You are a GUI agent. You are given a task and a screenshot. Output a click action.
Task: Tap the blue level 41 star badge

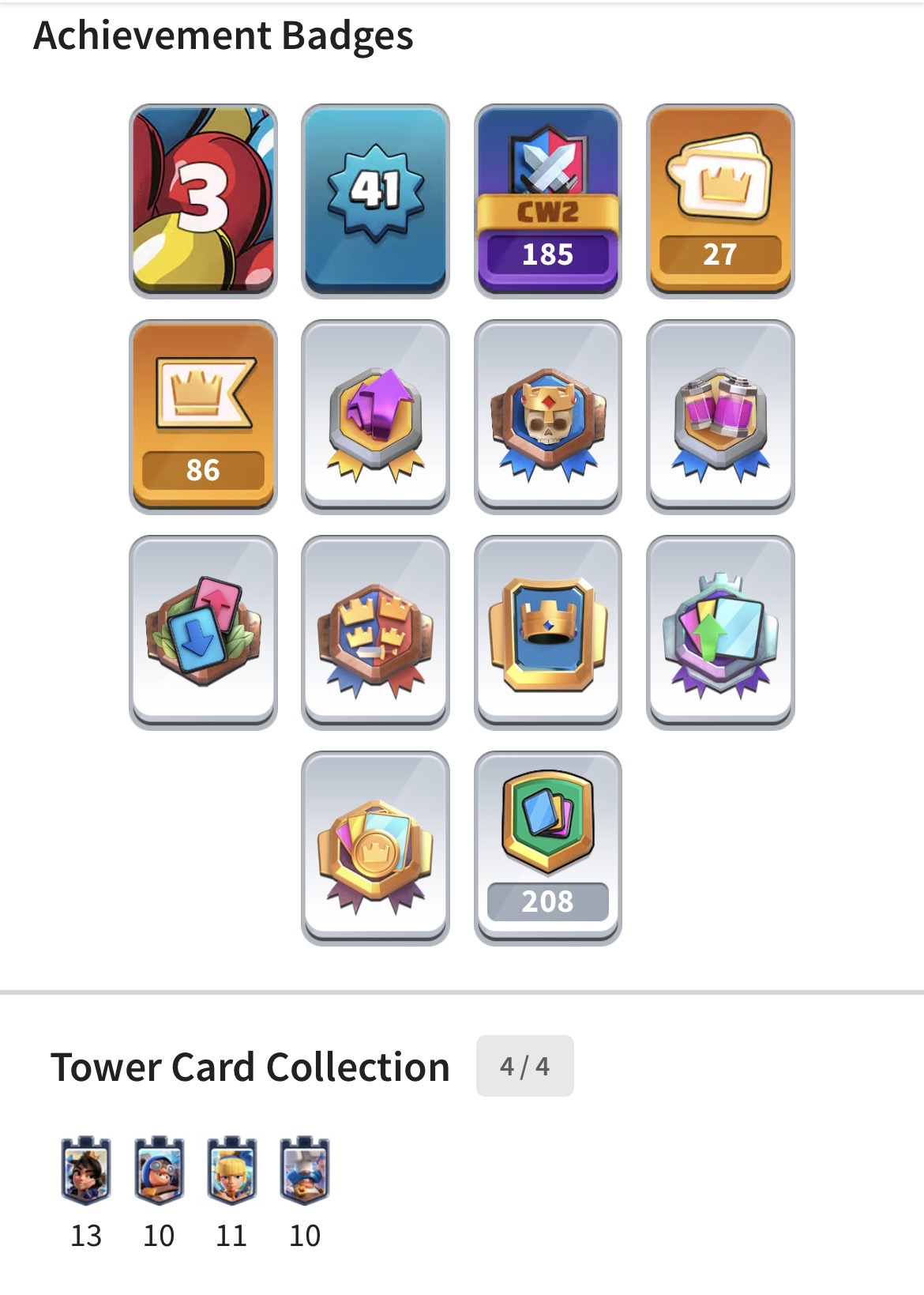pos(375,201)
